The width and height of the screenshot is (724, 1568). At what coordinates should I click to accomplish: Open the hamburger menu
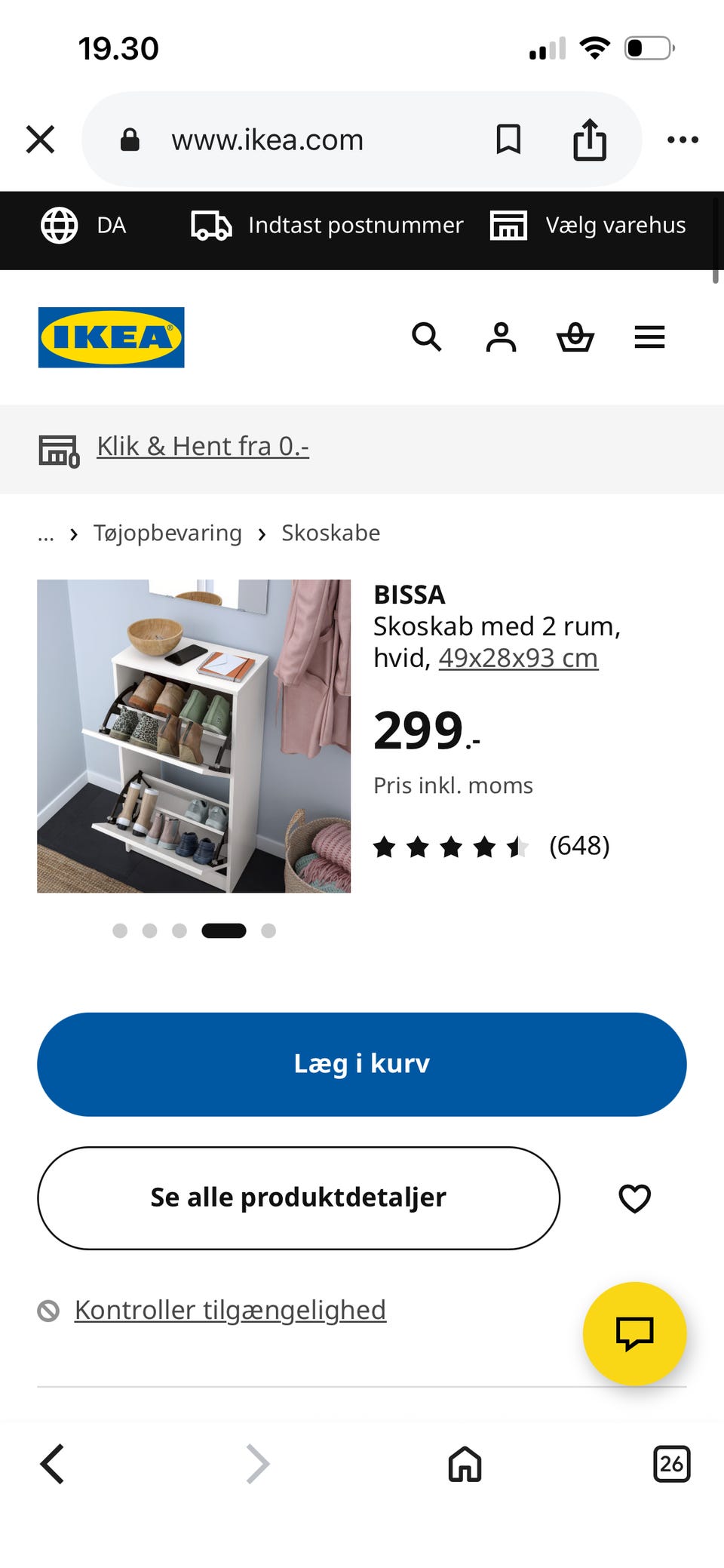(x=649, y=337)
